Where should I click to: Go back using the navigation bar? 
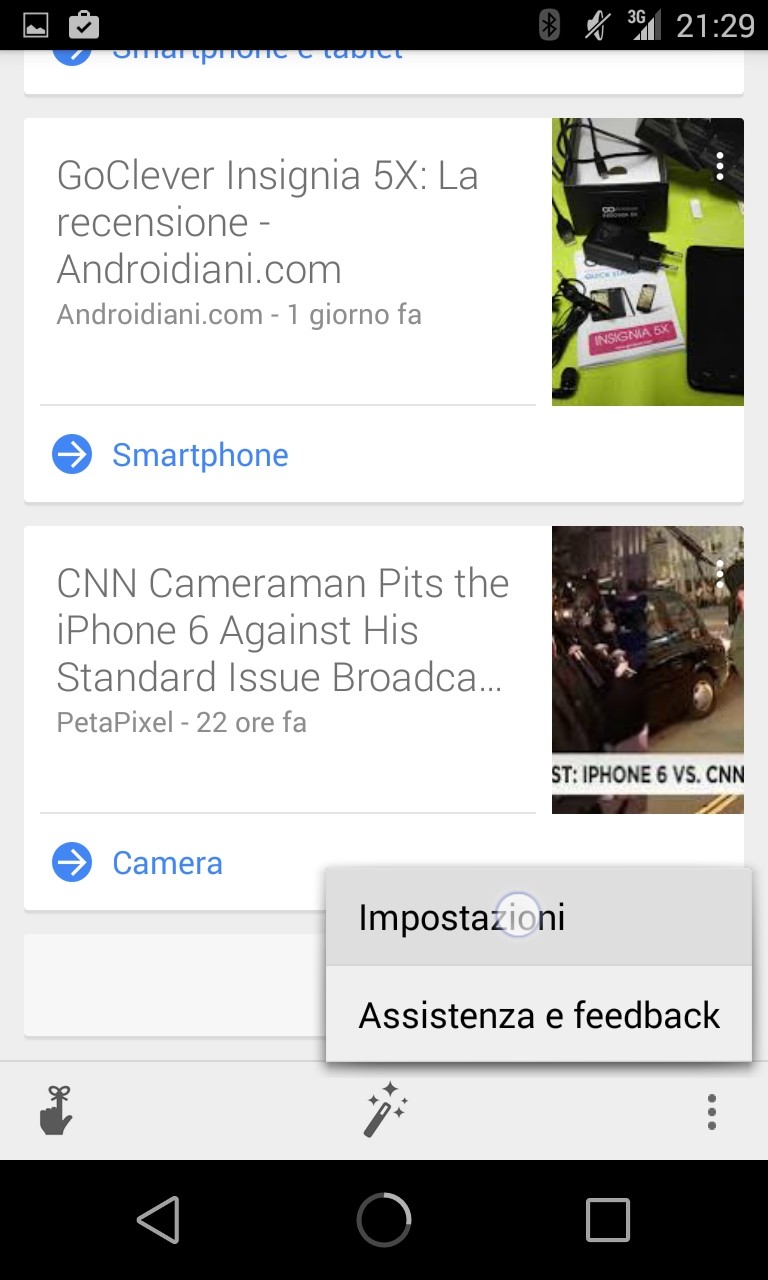pyautogui.click(x=159, y=1220)
